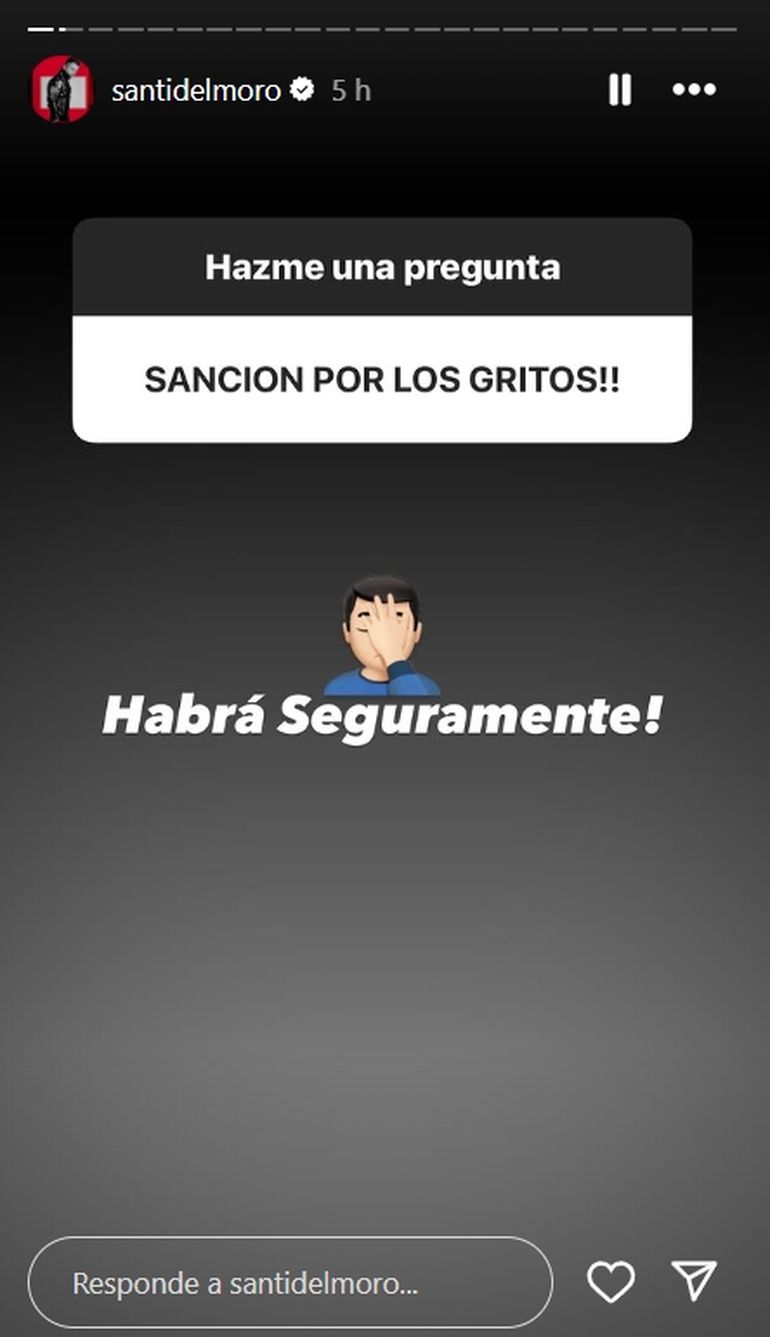Image resolution: width=770 pixels, height=1337 pixels.
Task: Share the story via paper plane icon
Action: point(694,1280)
